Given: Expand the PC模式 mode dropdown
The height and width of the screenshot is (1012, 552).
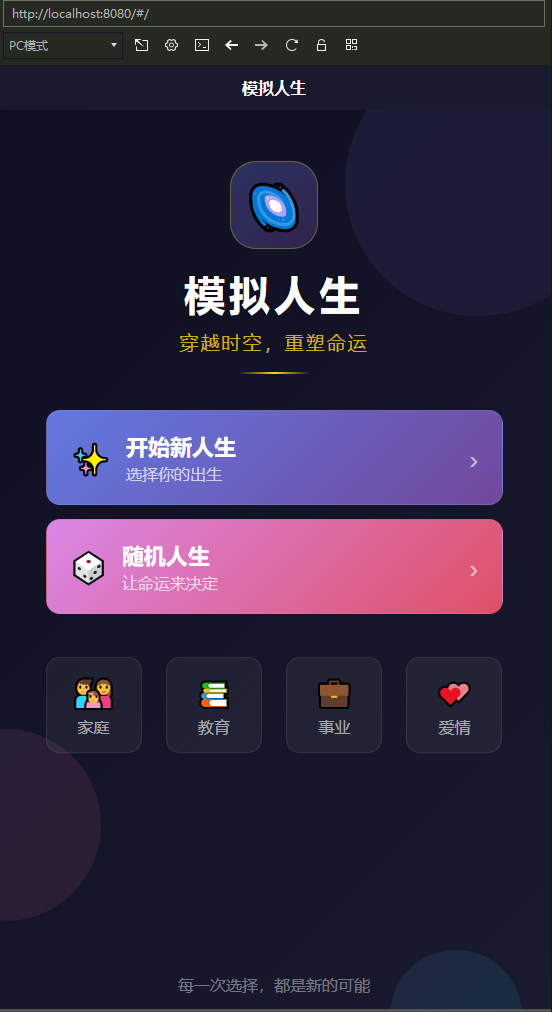Looking at the screenshot, I should pos(63,45).
